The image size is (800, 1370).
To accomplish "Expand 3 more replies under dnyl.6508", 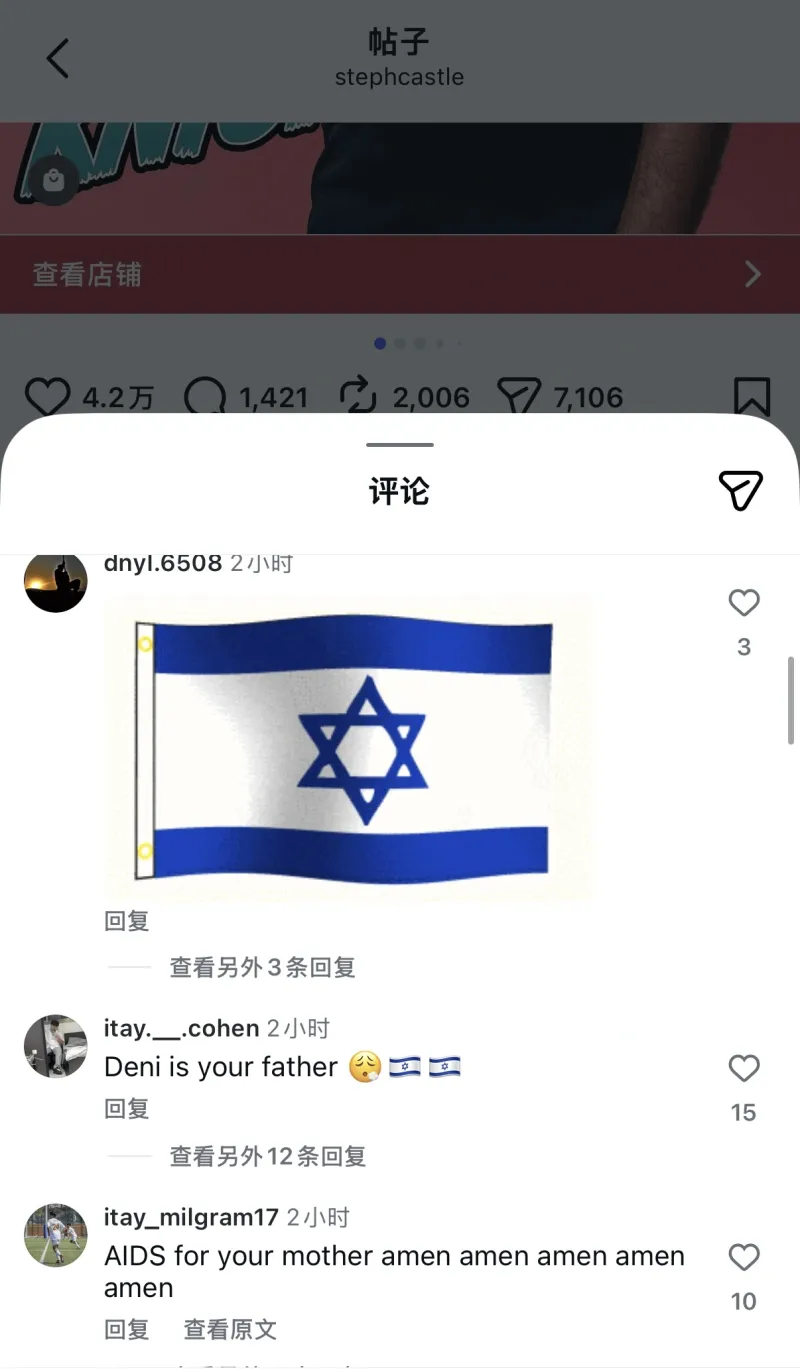I will point(262,967).
